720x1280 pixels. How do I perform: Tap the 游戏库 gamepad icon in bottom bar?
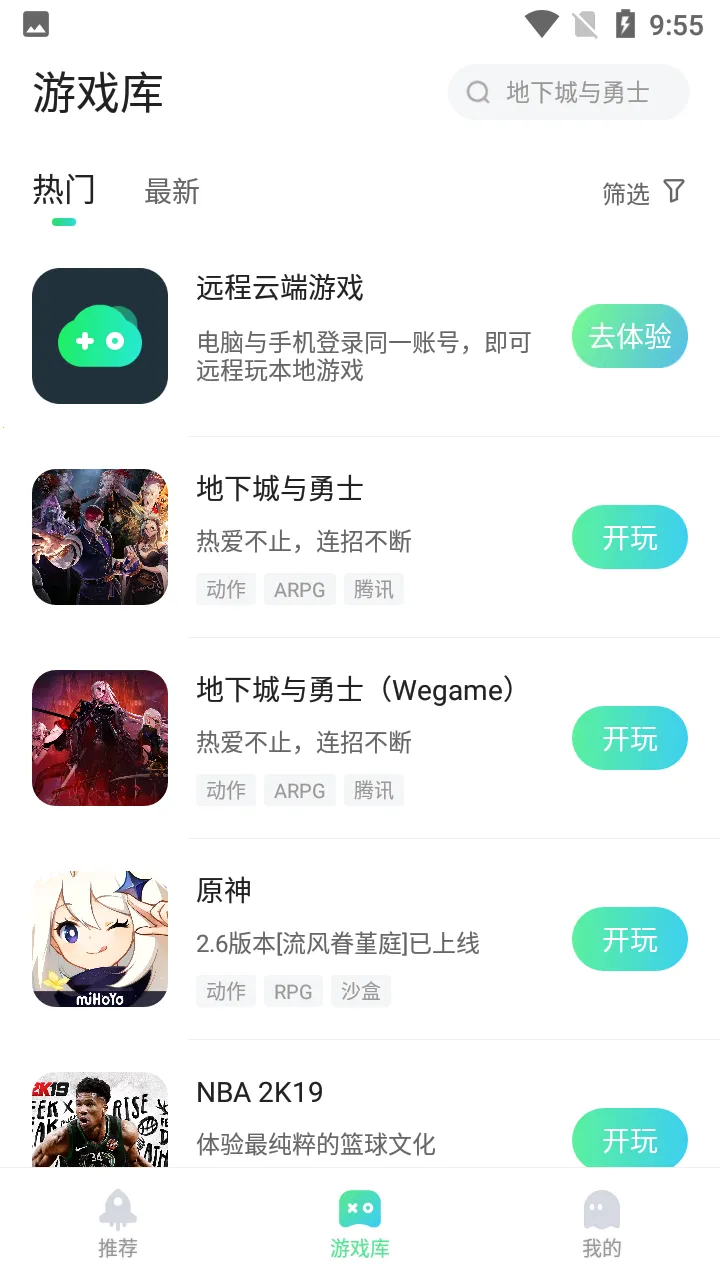[360, 1207]
